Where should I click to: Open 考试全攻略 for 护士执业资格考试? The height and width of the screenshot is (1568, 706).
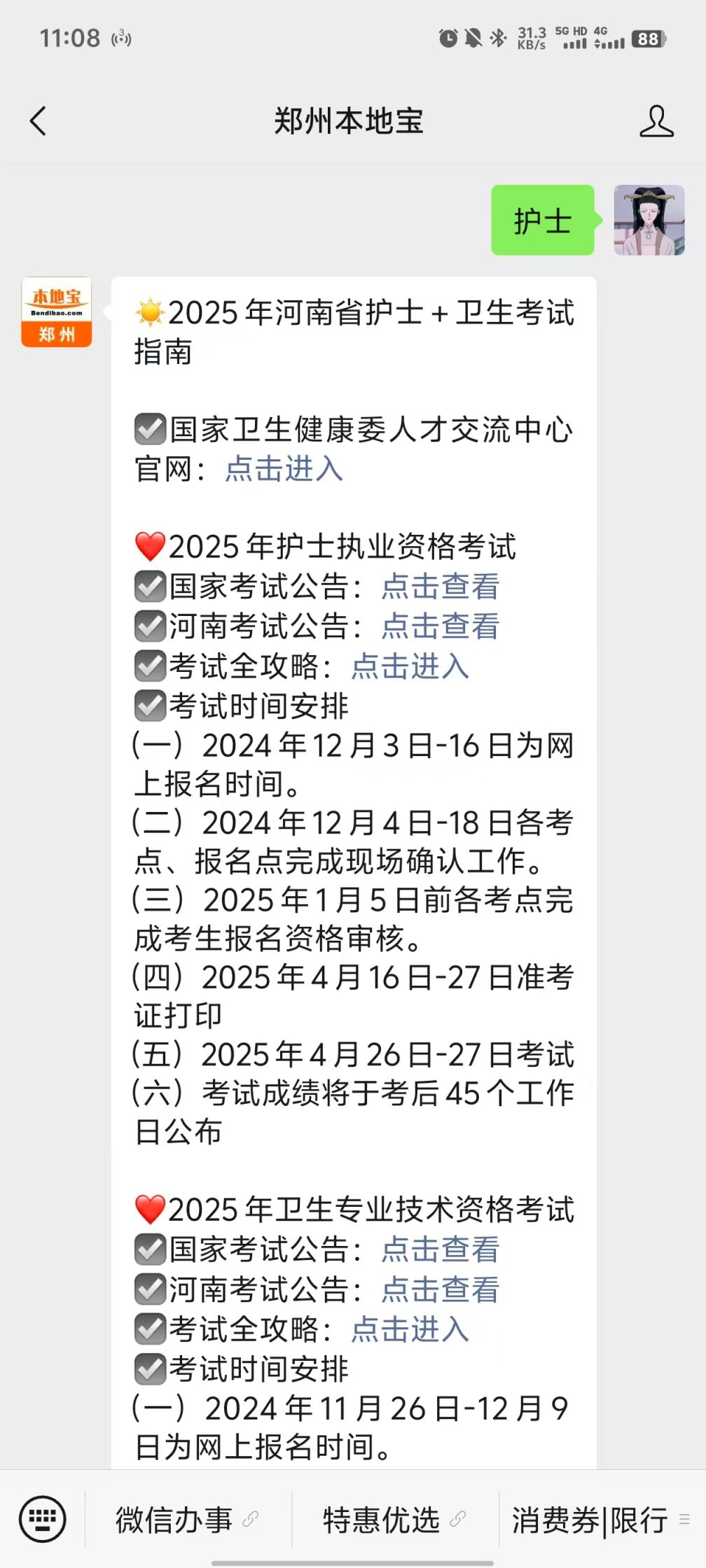click(x=410, y=666)
